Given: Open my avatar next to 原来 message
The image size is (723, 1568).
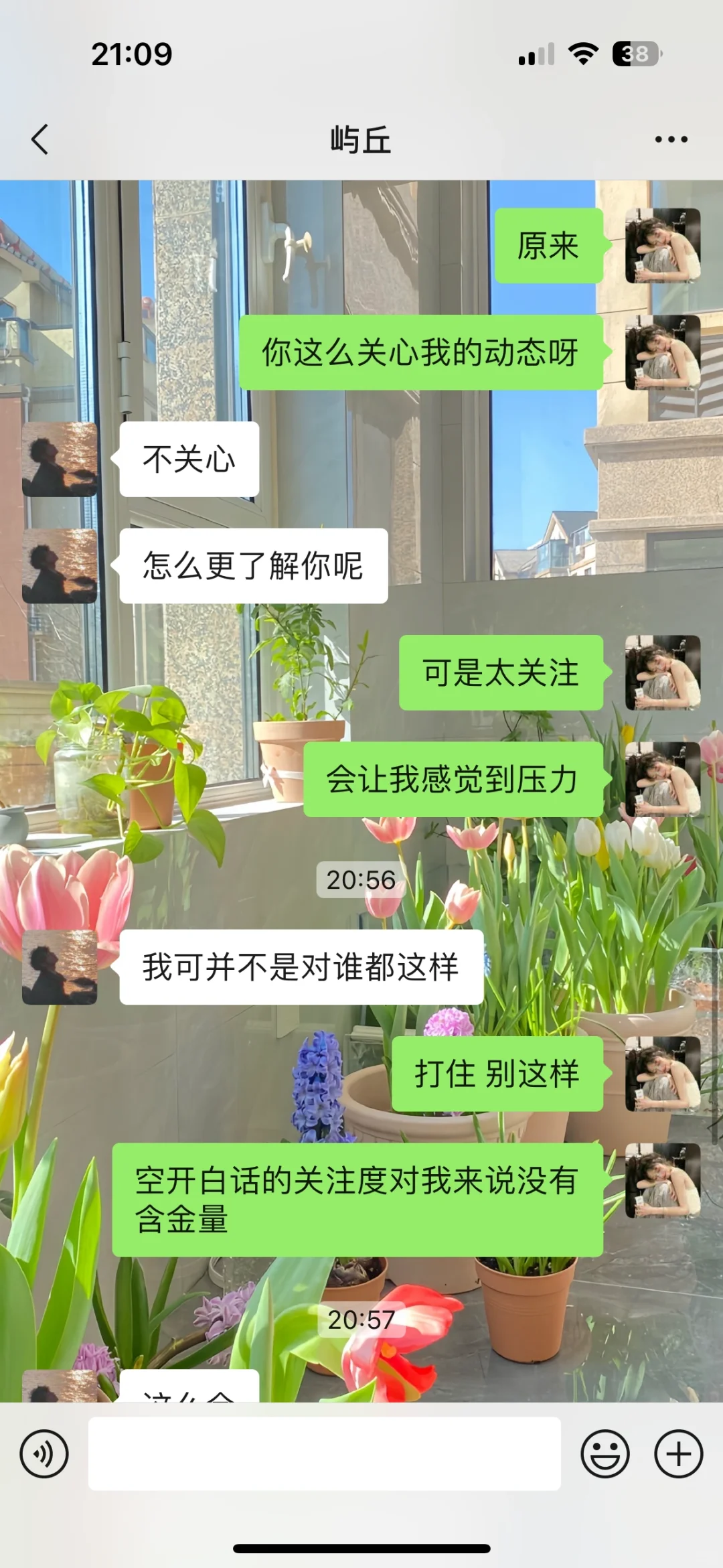Looking at the screenshot, I should (x=663, y=245).
